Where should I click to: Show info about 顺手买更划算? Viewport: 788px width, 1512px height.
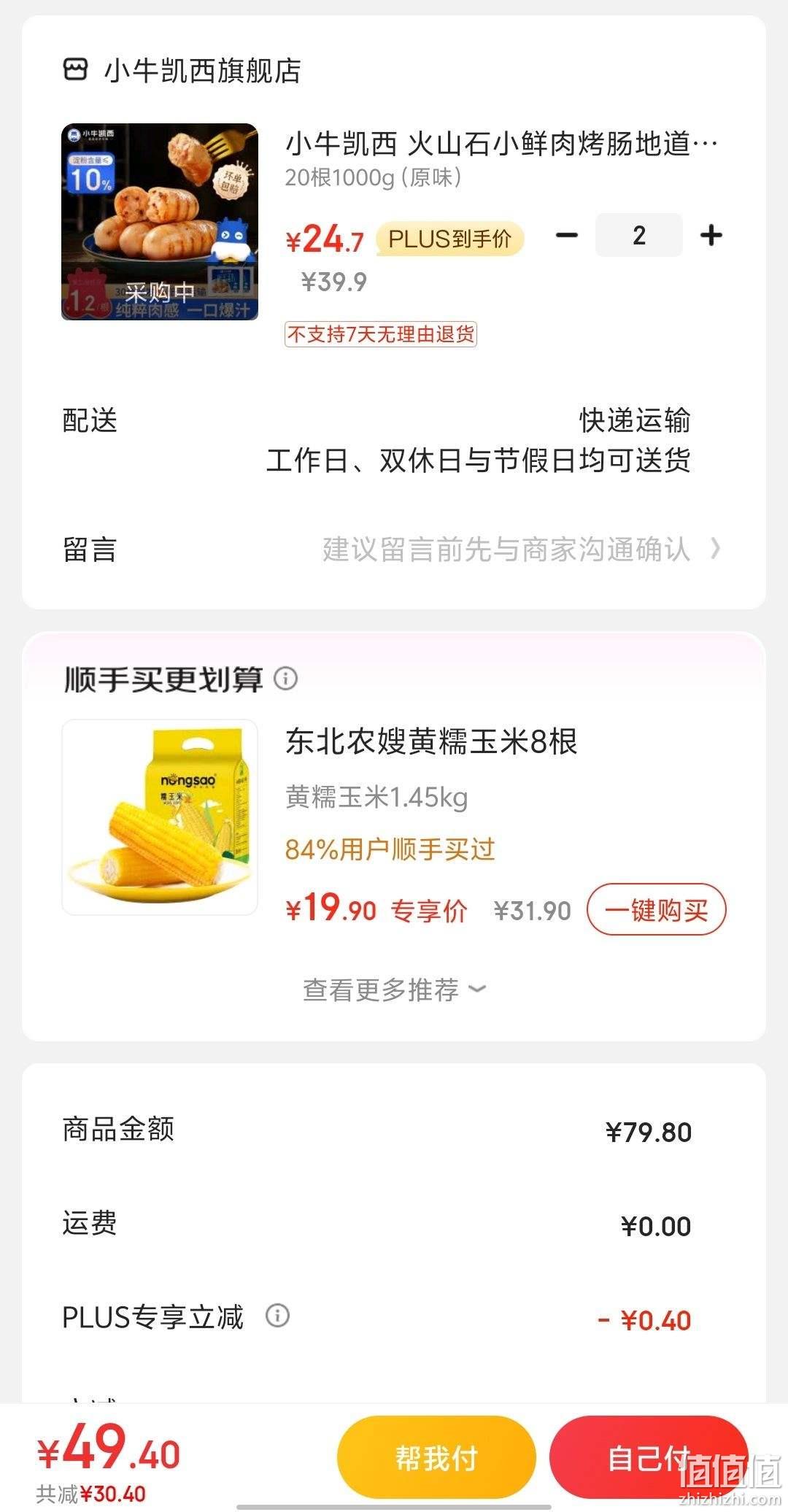point(286,679)
